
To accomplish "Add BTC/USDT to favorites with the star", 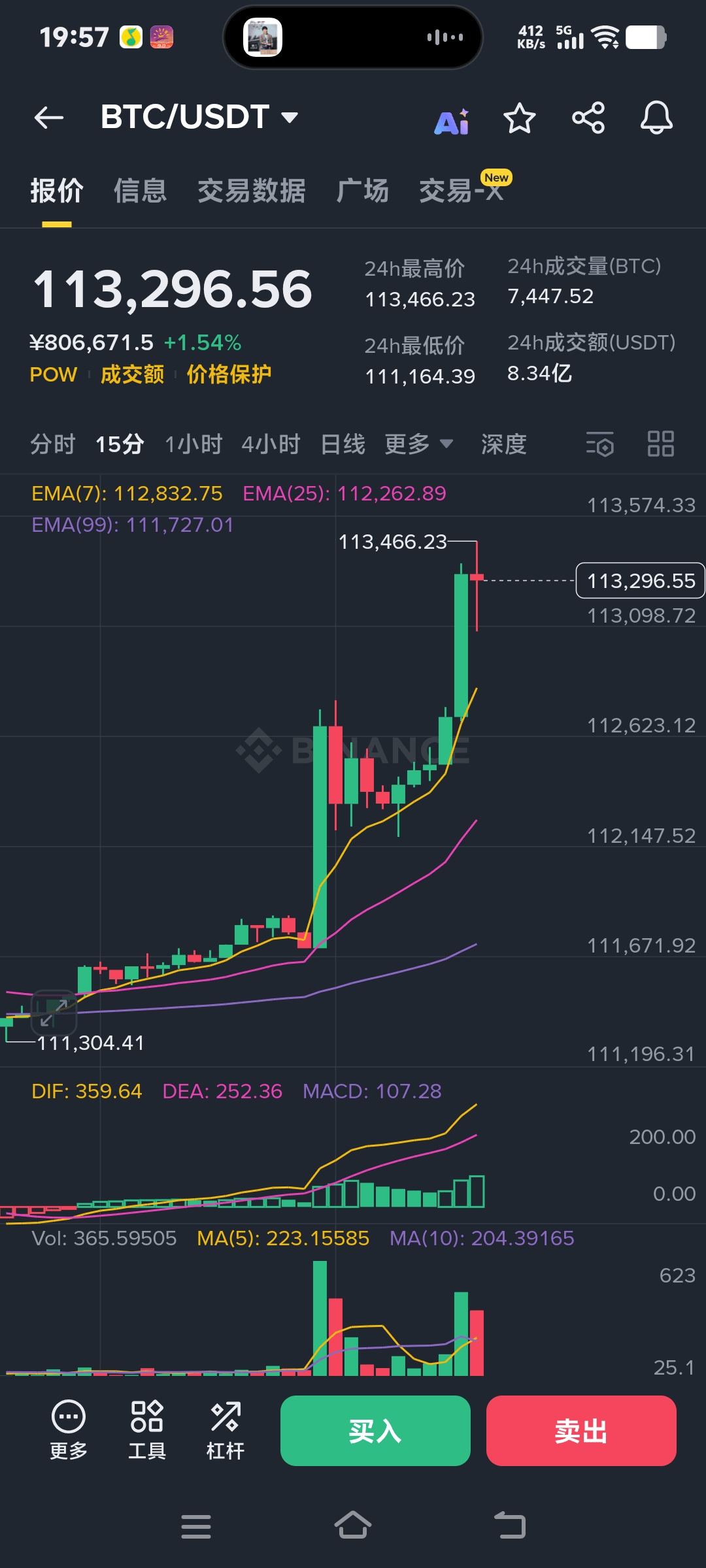I will [x=520, y=118].
